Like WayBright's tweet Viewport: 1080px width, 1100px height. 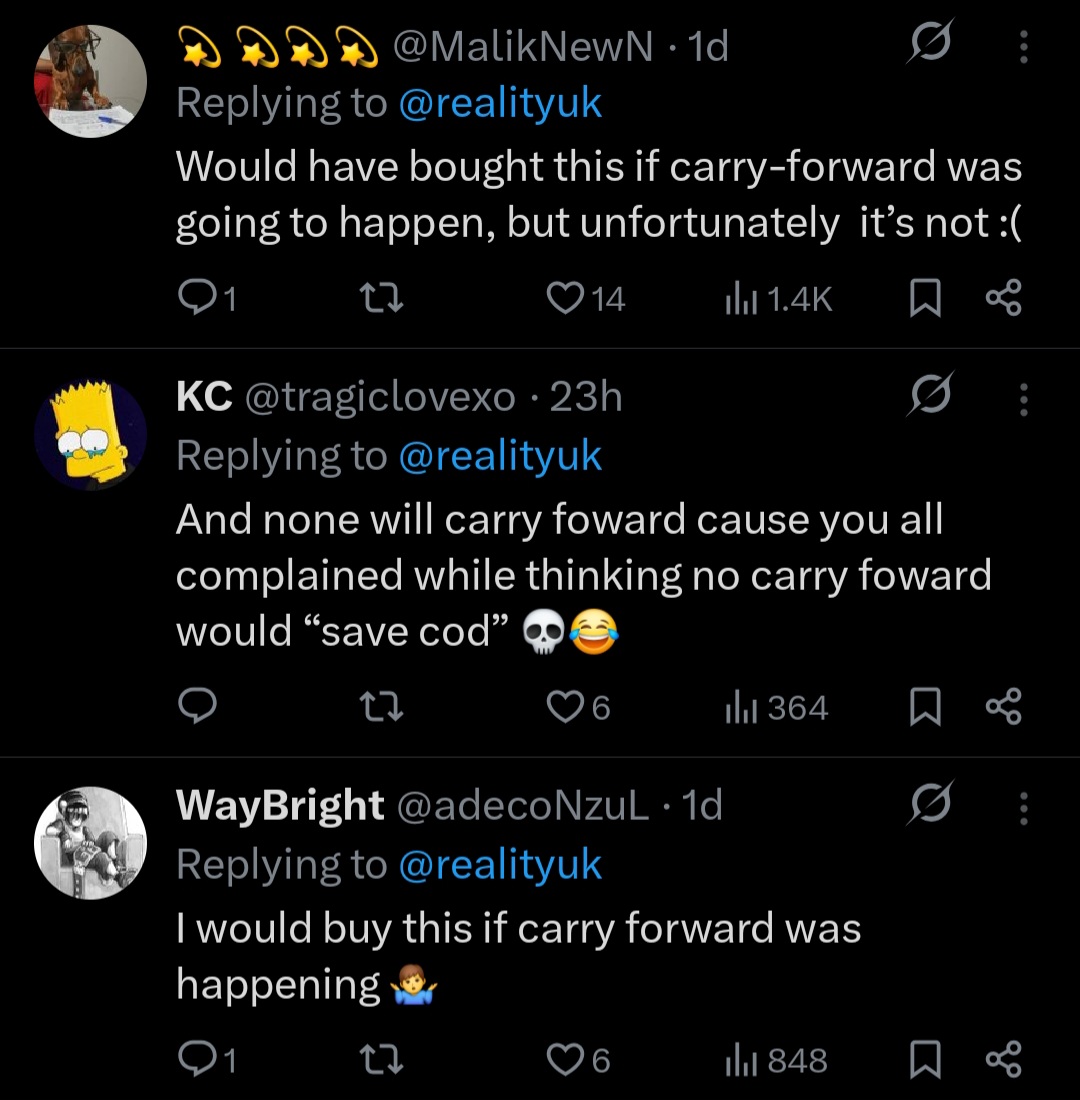click(564, 1060)
